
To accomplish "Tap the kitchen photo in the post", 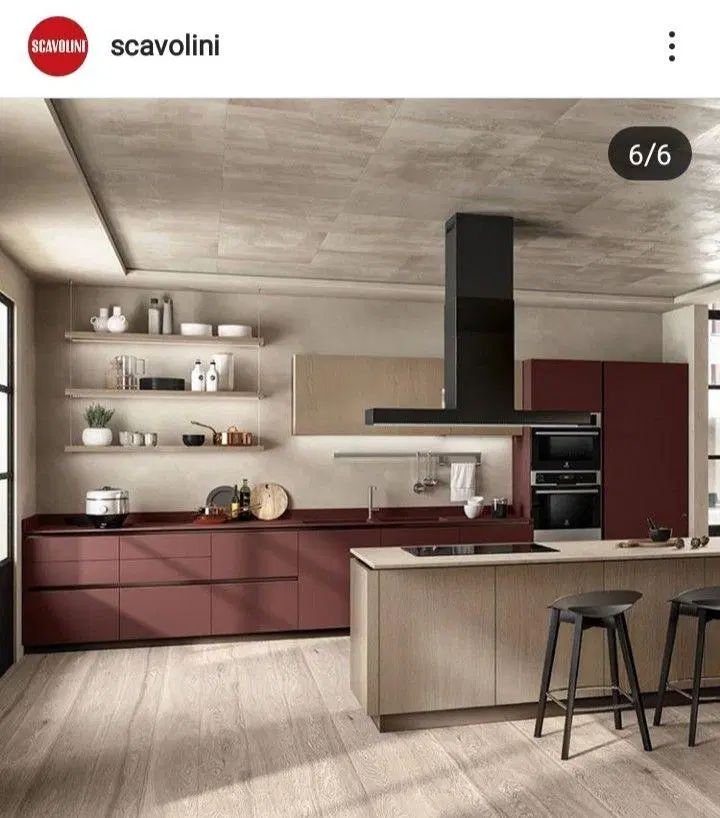I will coord(360,457).
